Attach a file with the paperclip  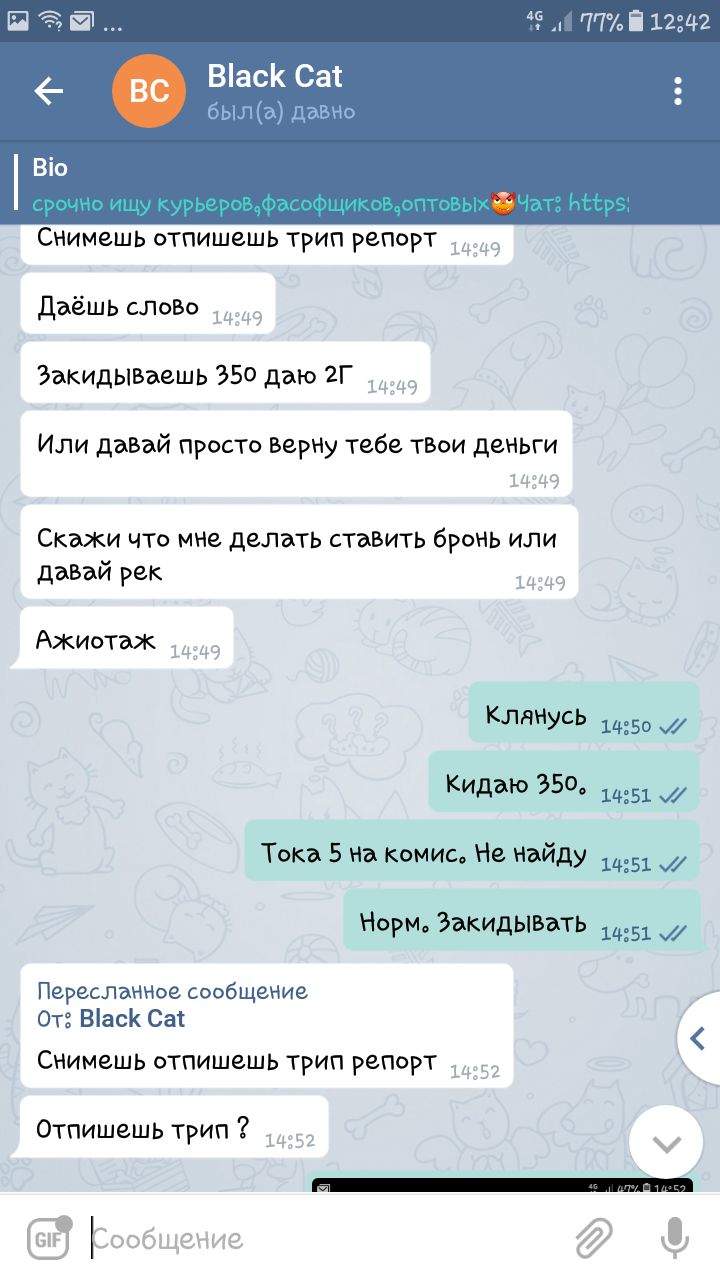[593, 1239]
